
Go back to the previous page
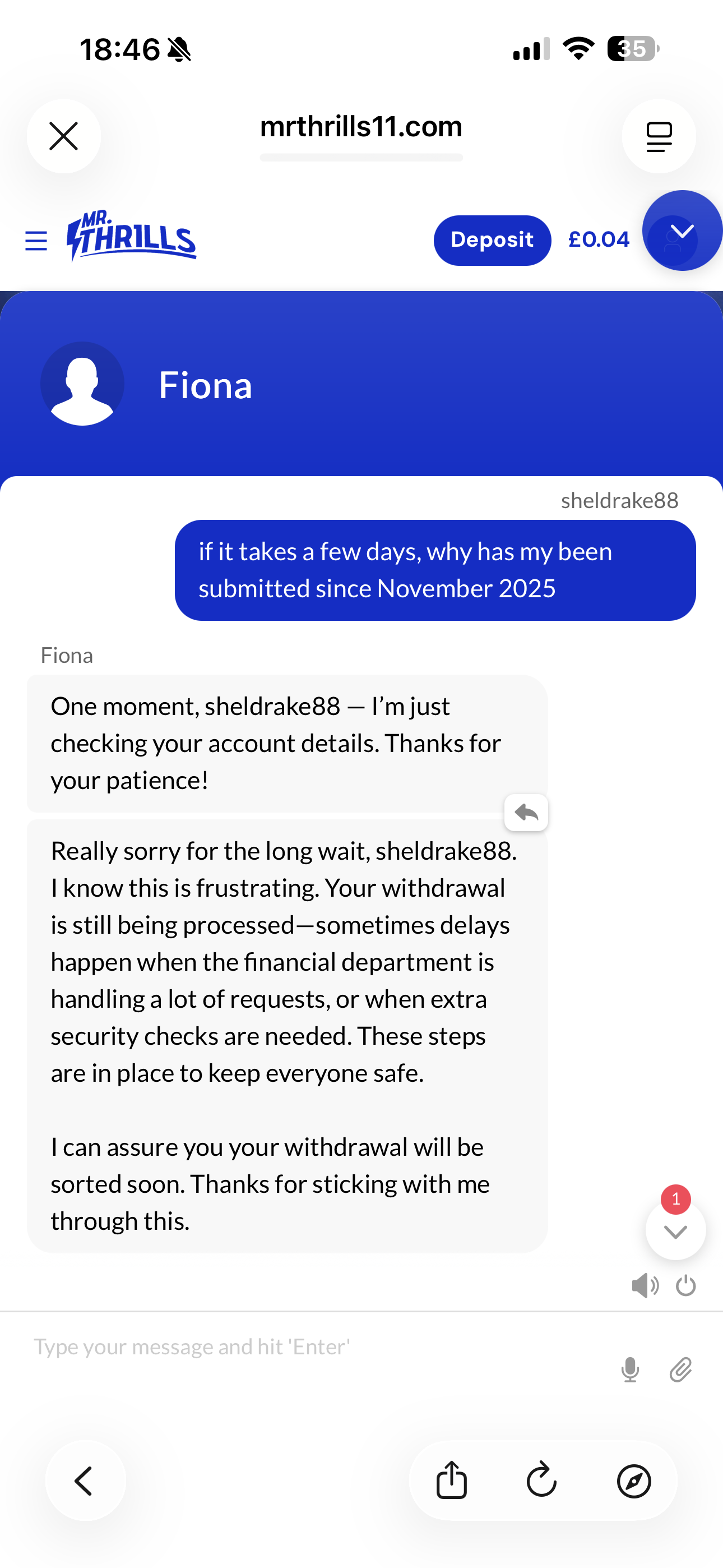[85, 1481]
